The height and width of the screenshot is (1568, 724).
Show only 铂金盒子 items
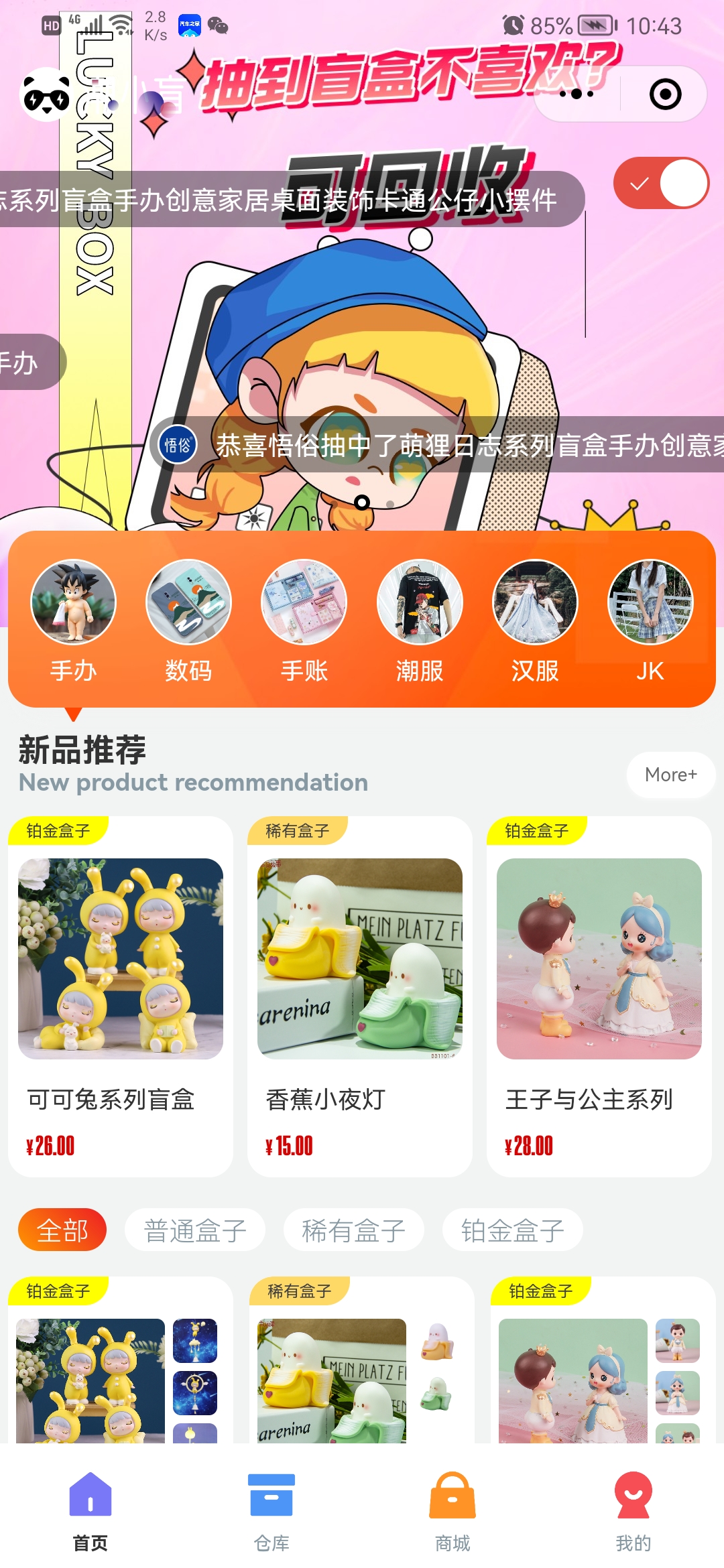click(x=512, y=1230)
